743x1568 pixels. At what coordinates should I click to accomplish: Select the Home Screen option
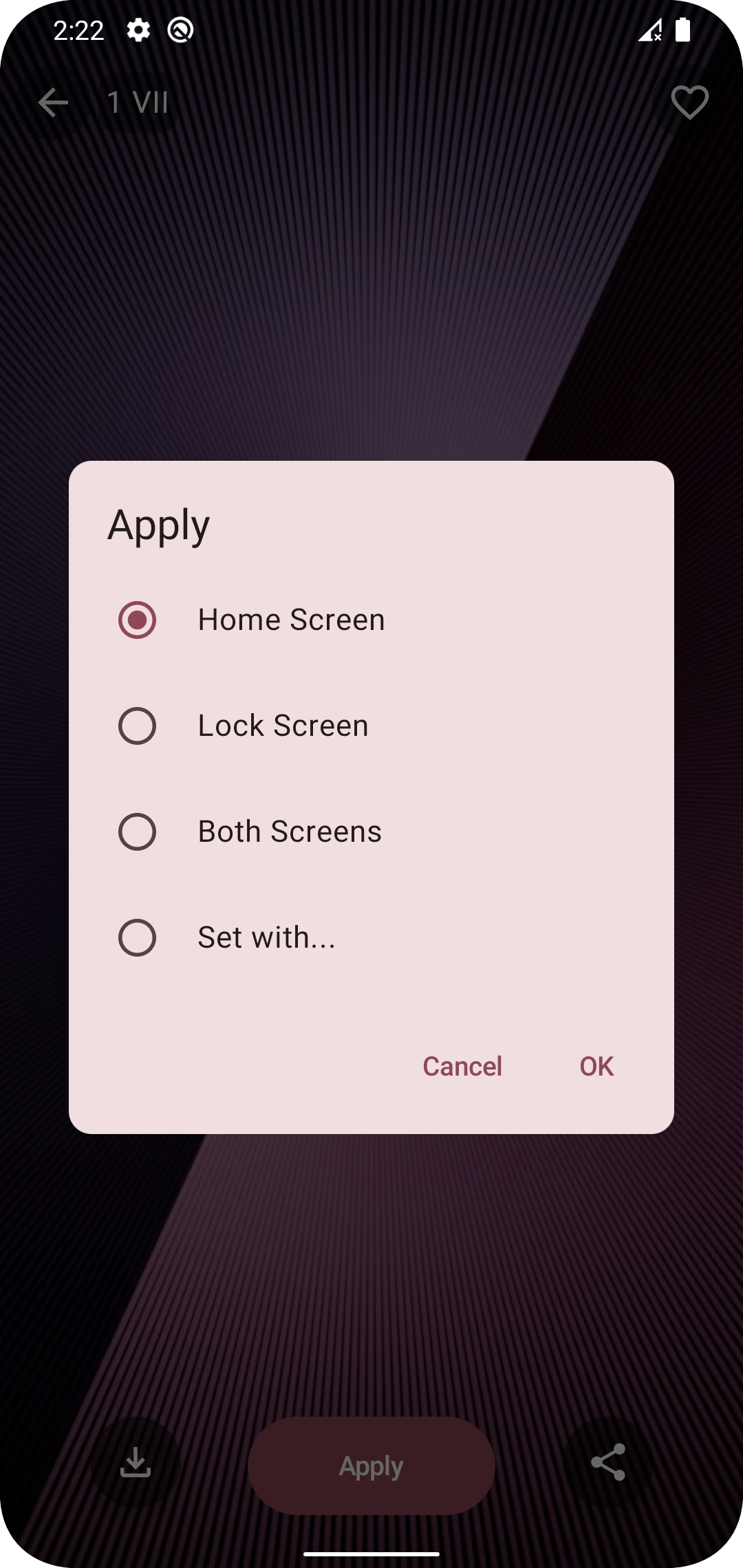pyautogui.click(x=138, y=620)
